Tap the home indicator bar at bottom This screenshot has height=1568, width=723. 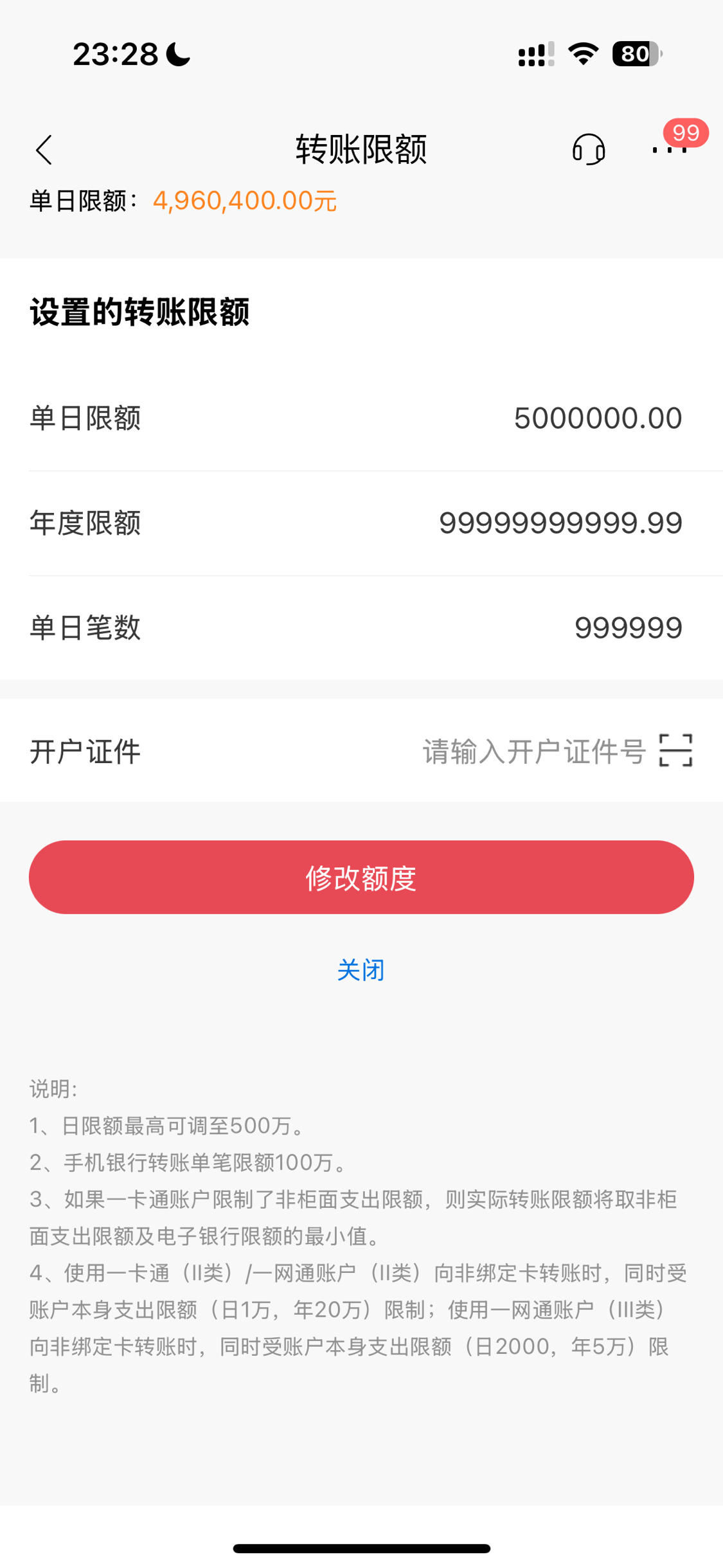click(x=361, y=1548)
